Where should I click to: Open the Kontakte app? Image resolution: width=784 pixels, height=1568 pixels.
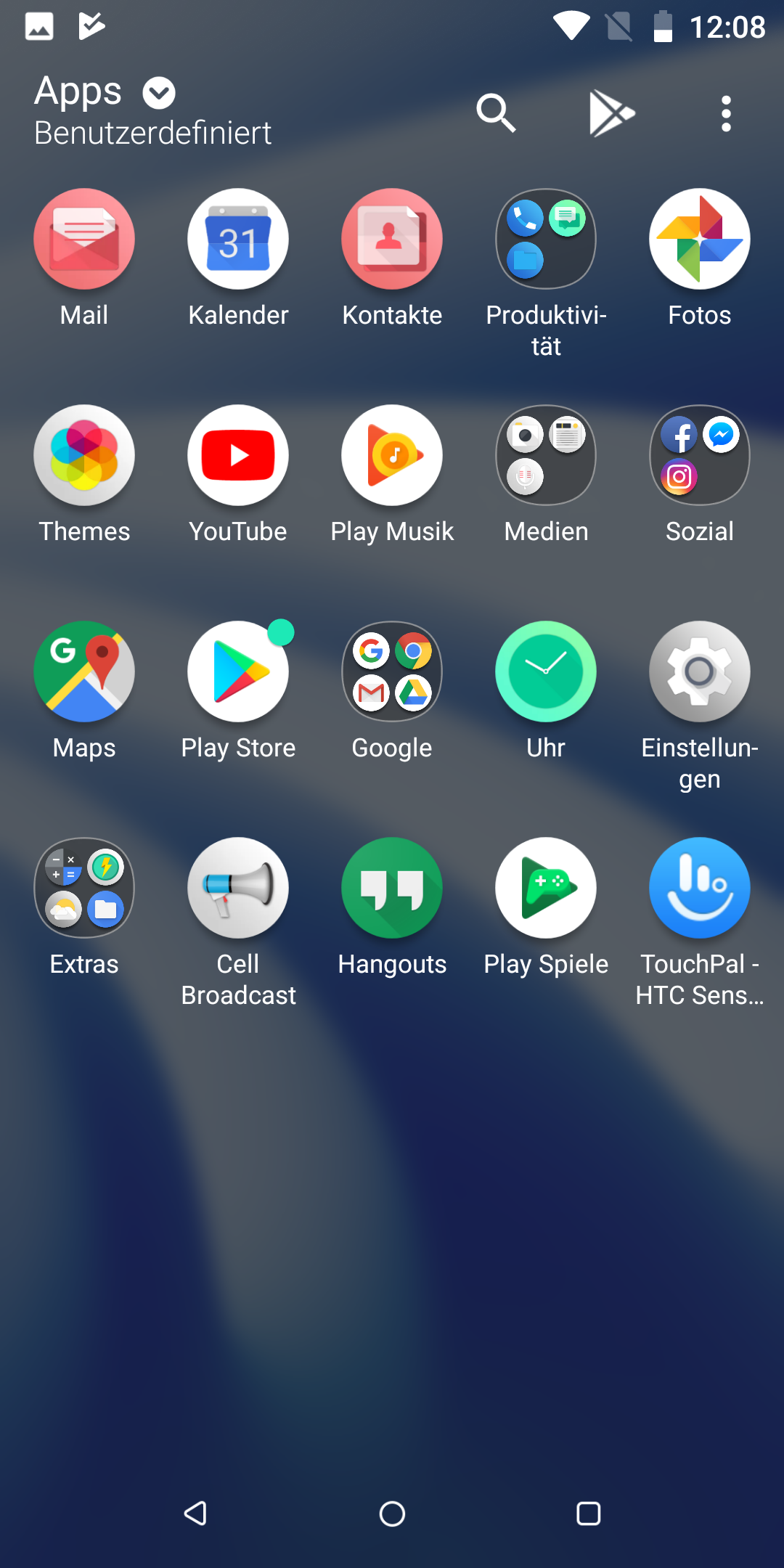point(392,240)
